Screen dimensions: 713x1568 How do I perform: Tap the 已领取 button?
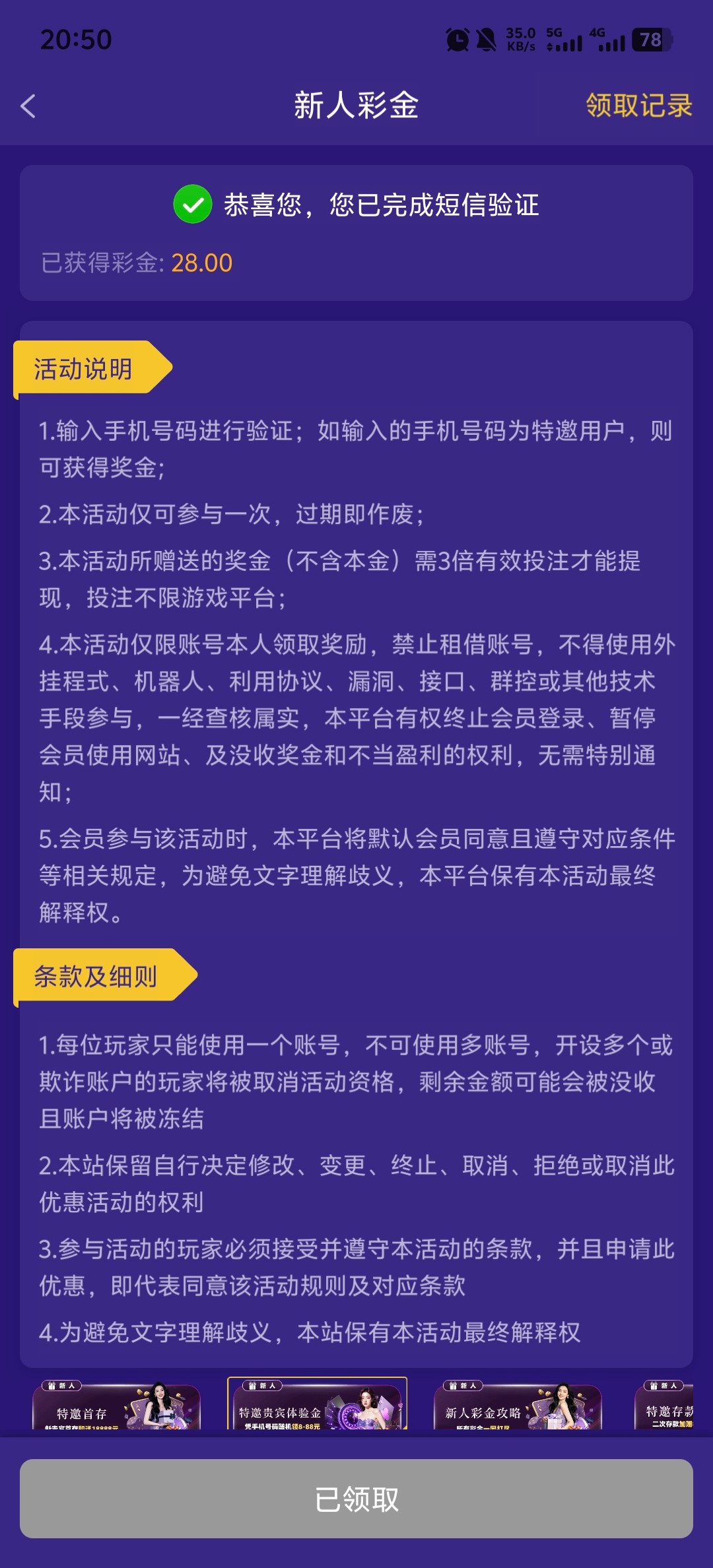356,1499
